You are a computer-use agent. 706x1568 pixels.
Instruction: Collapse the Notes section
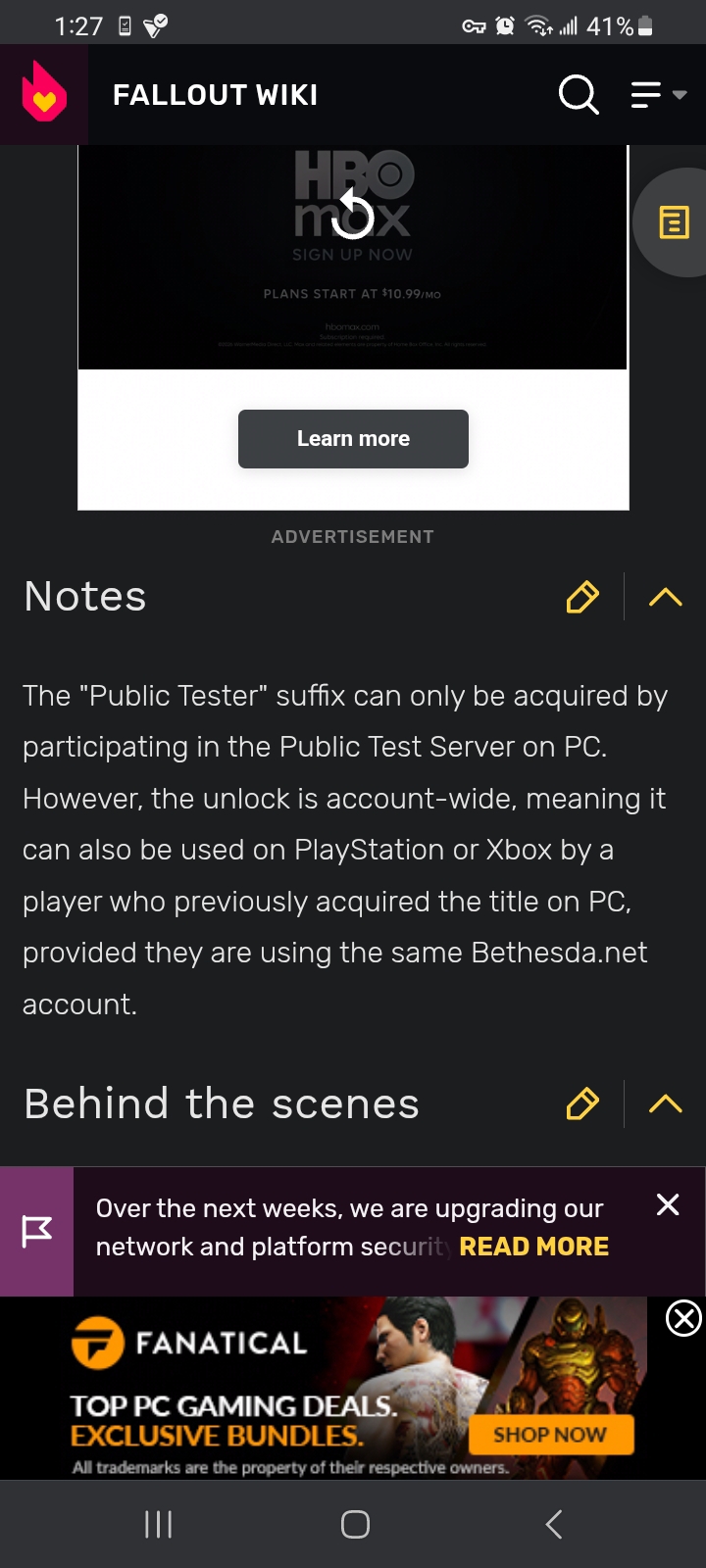(x=665, y=597)
